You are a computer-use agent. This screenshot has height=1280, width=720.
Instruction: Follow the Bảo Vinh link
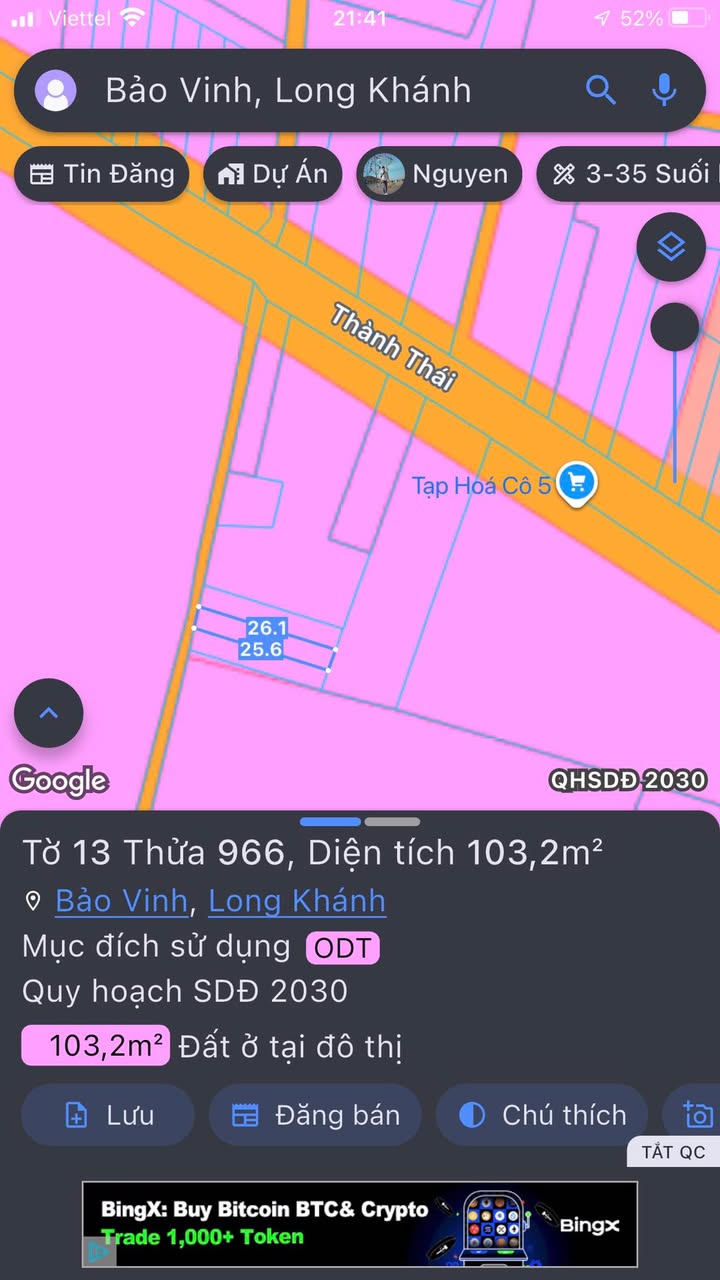click(x=121, y=901)
